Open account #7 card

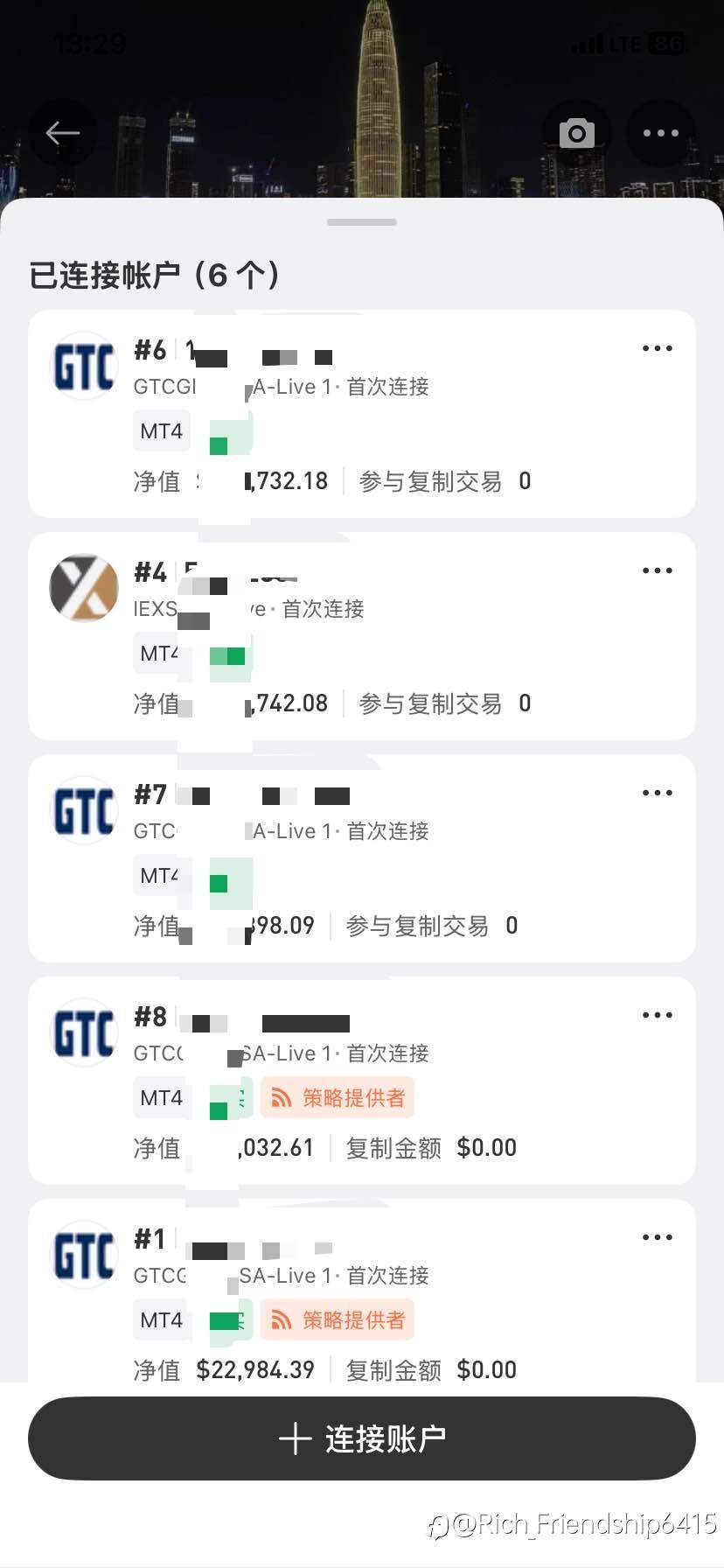[362, 858]
